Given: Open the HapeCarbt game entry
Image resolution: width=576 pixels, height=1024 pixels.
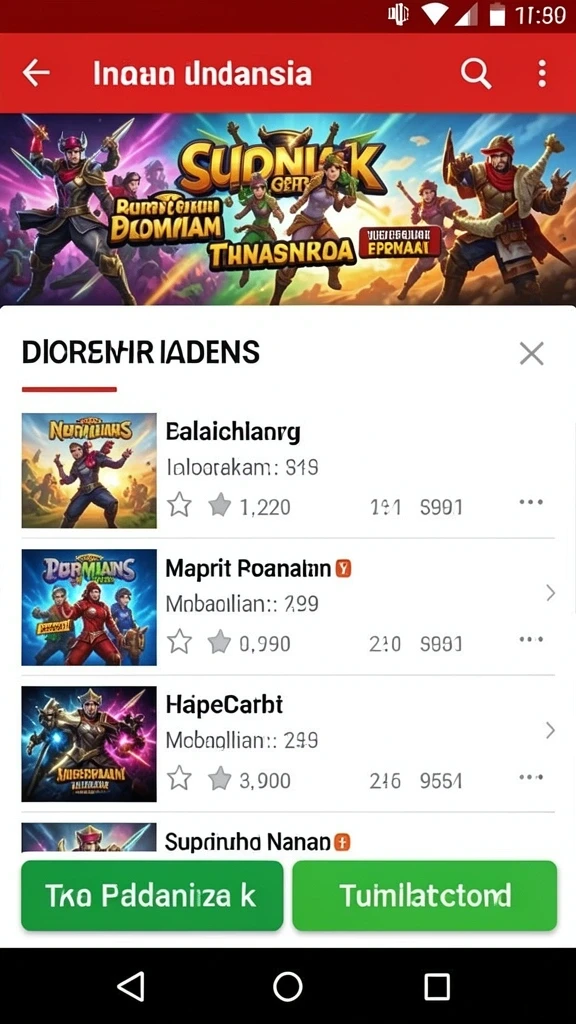Looking at the screenshot, I should click(x=288, y=744).
